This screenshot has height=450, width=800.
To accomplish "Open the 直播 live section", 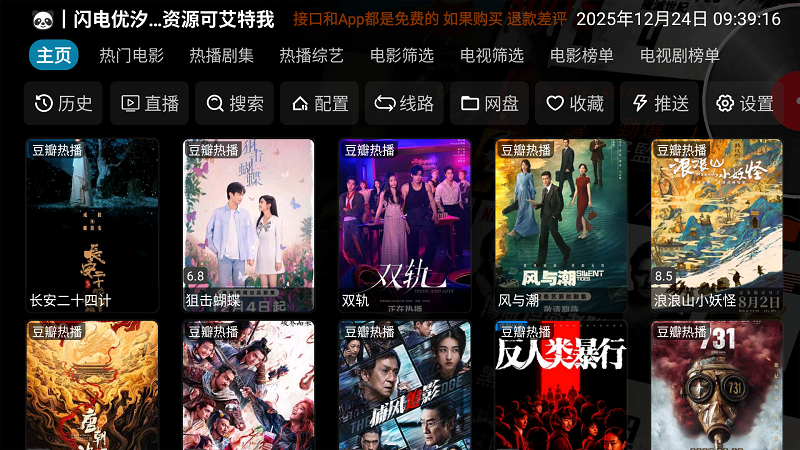I will [150, 103].
